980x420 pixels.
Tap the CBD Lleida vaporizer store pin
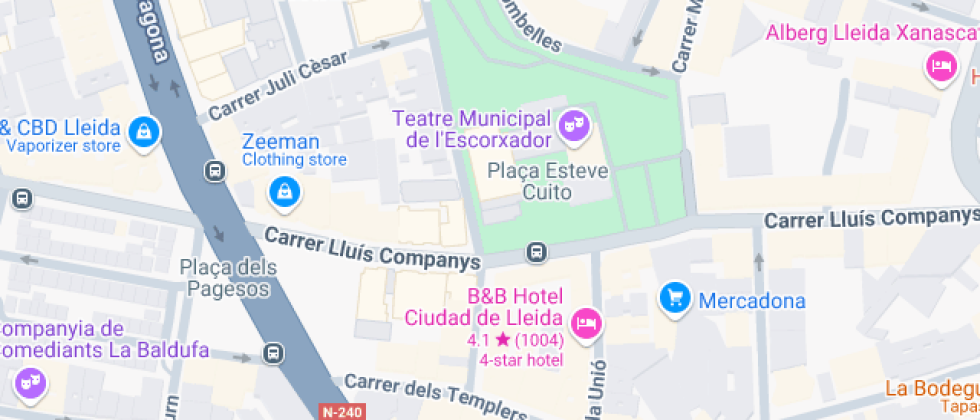147,130
